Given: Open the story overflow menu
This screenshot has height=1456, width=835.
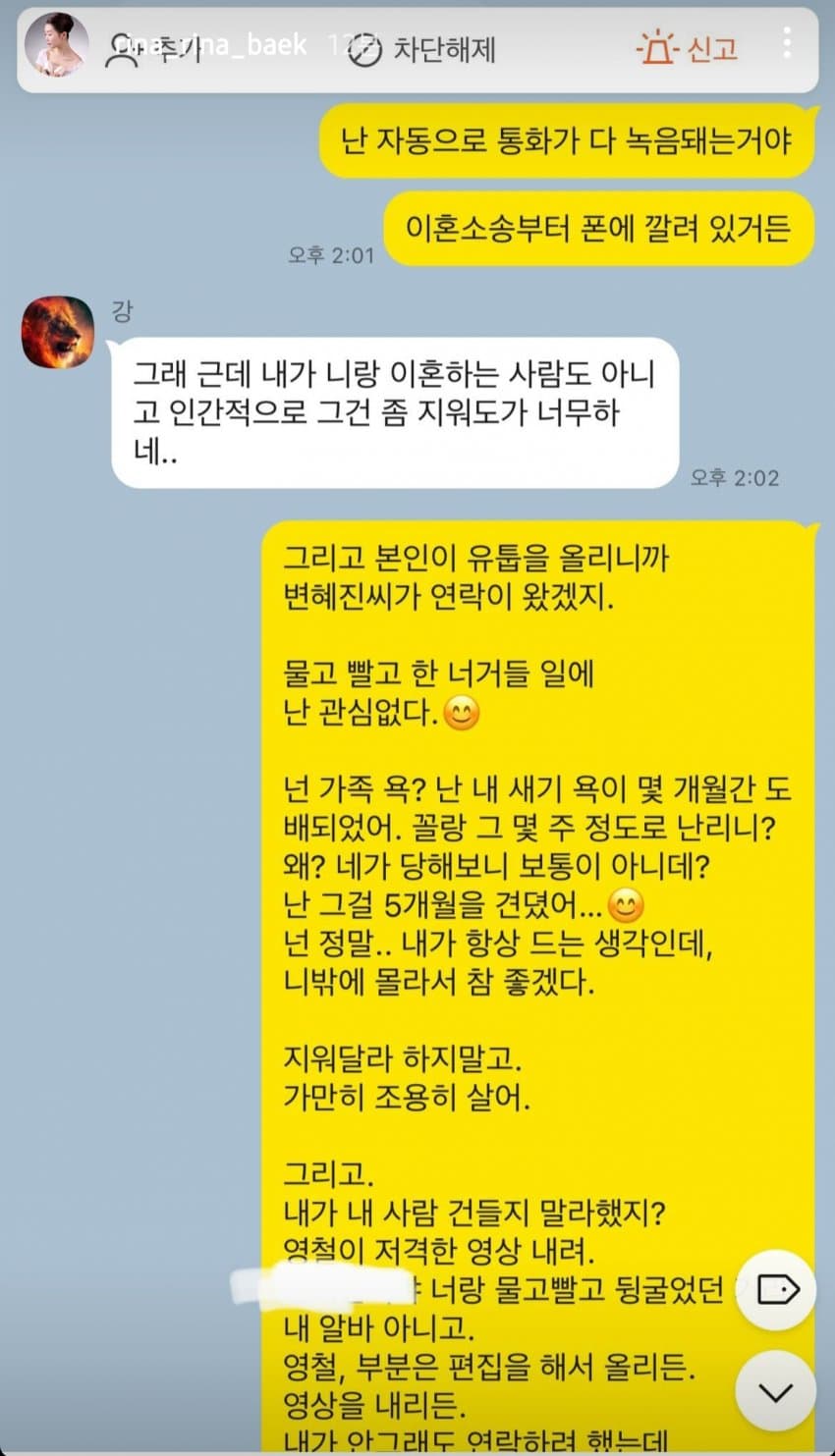Looking at the screenshot, I should (x=787, y=43).
